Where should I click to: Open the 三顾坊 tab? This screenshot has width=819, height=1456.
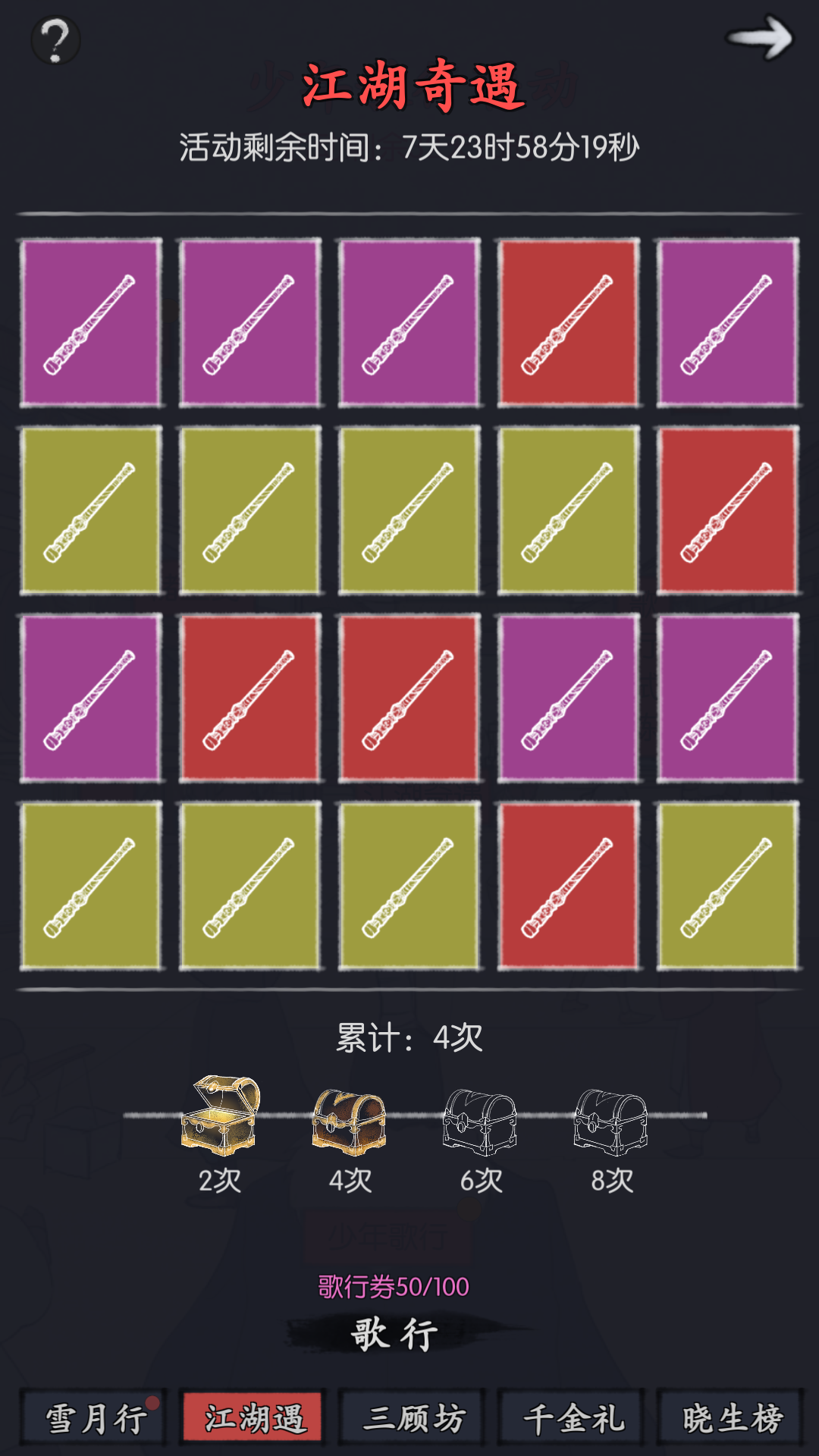click(x=413, y=1418)
